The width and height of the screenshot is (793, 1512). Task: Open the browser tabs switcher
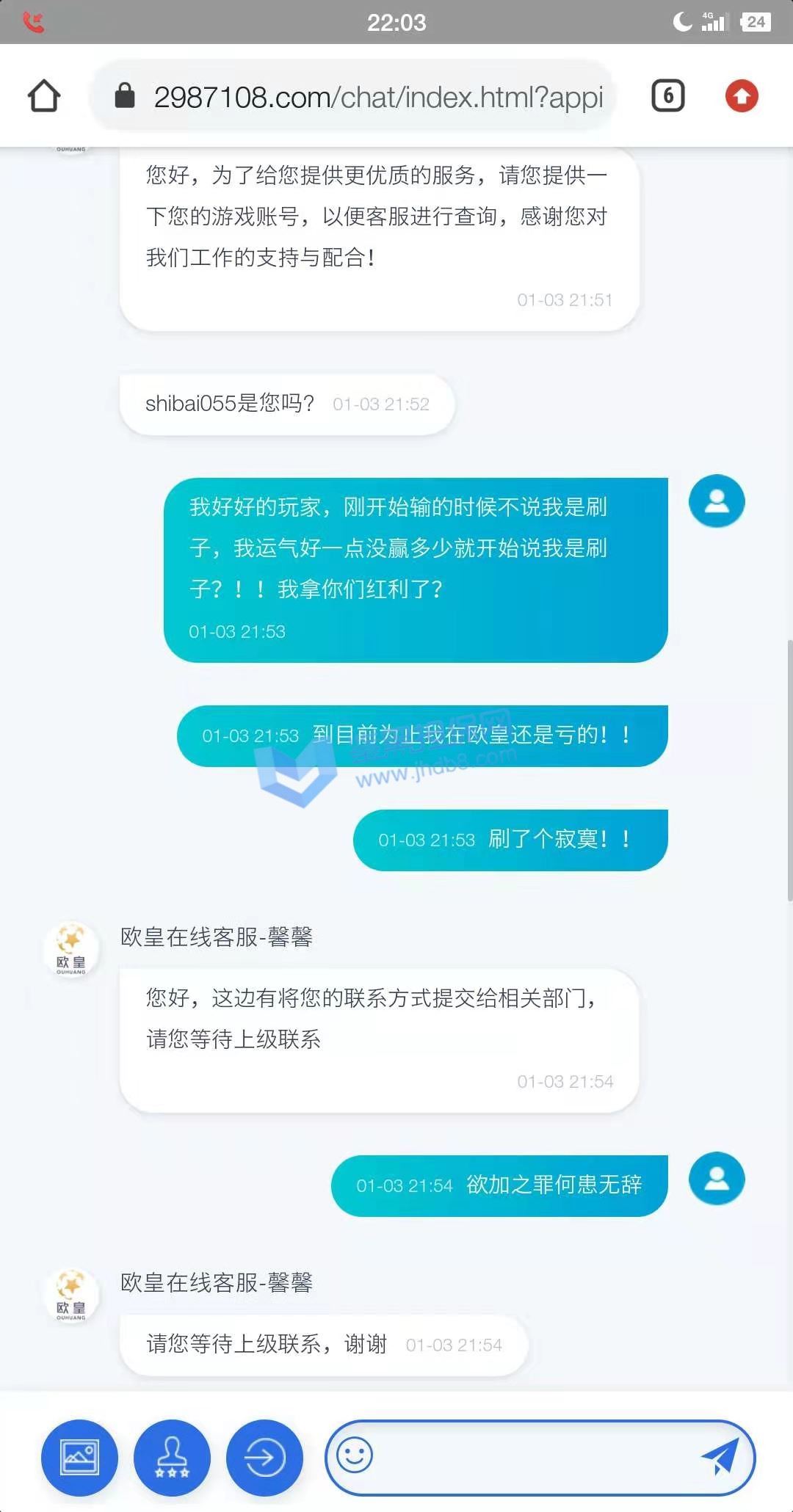click(667, 96)
